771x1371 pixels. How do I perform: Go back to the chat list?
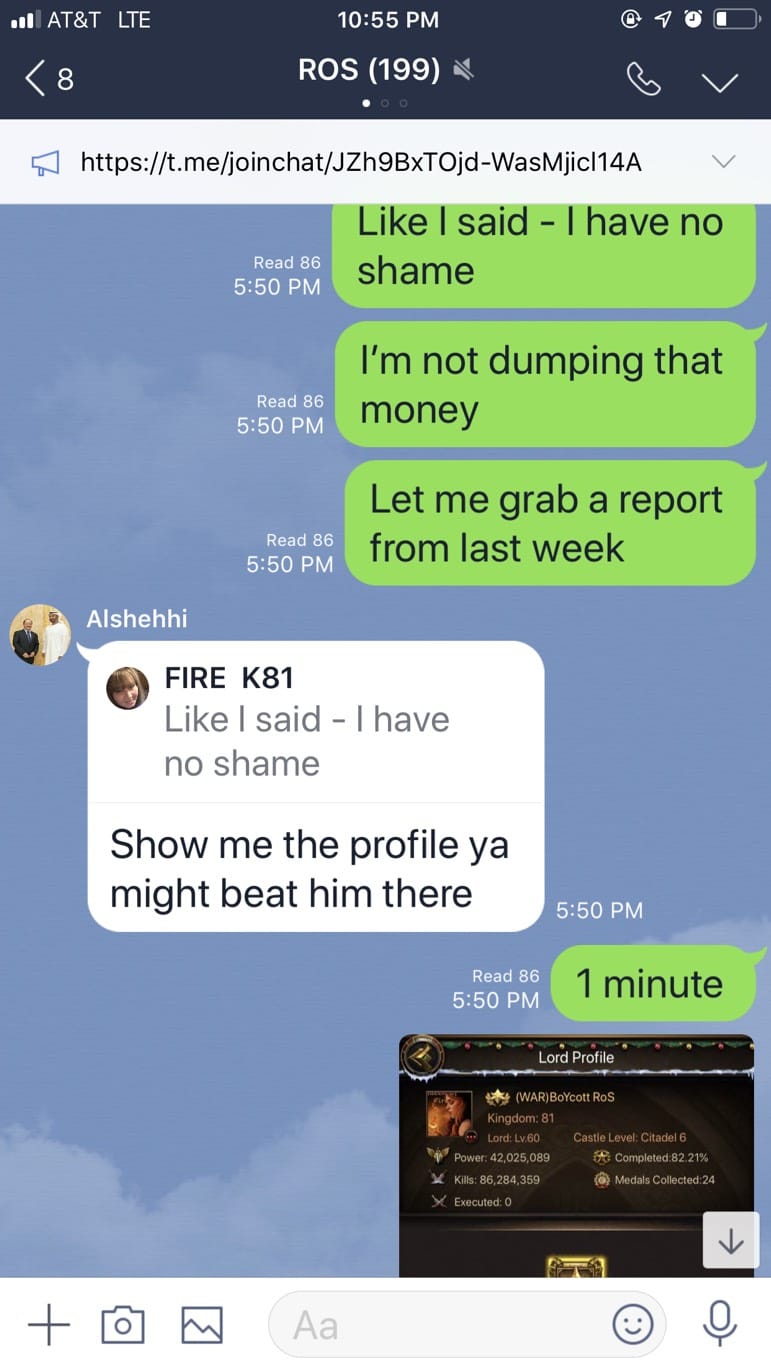(x=48, y=78)
